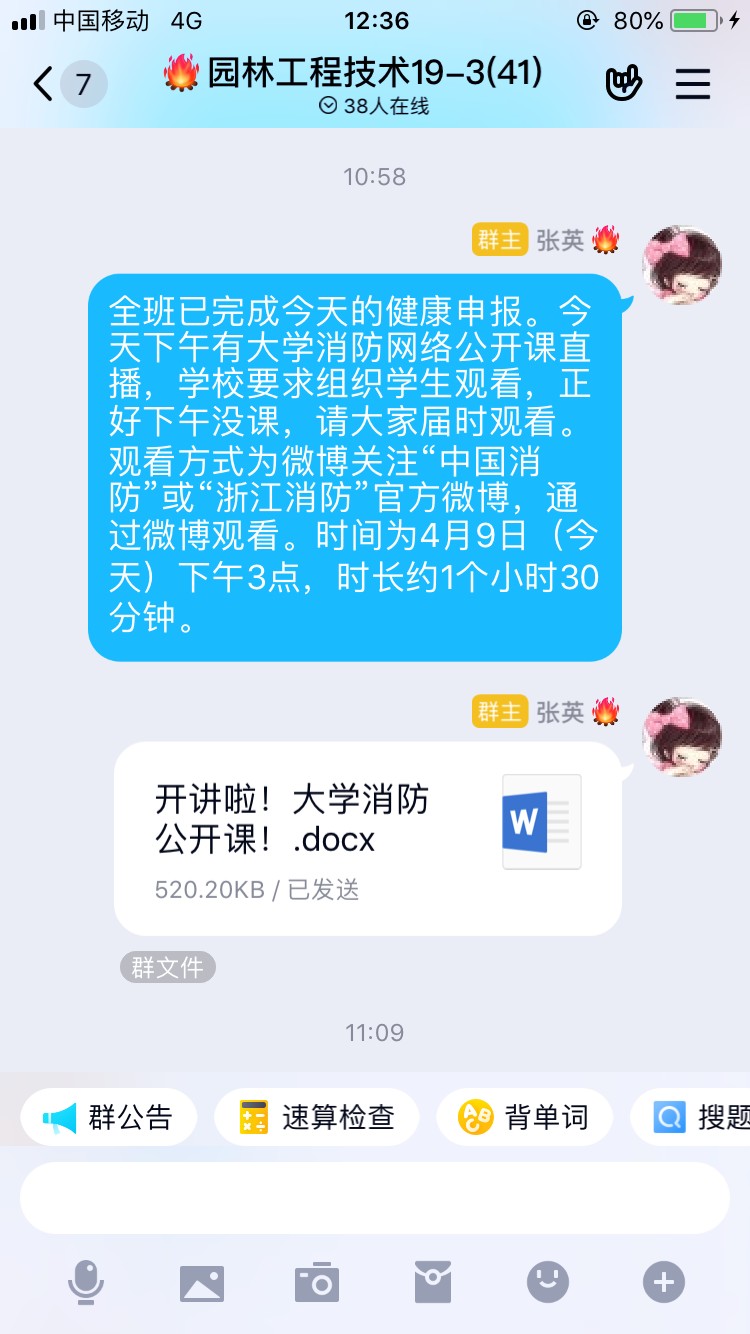Screen dimensions: 750x1334
Task: Open the 背单词 shortcut chip
Action: tap(525, 1117)
